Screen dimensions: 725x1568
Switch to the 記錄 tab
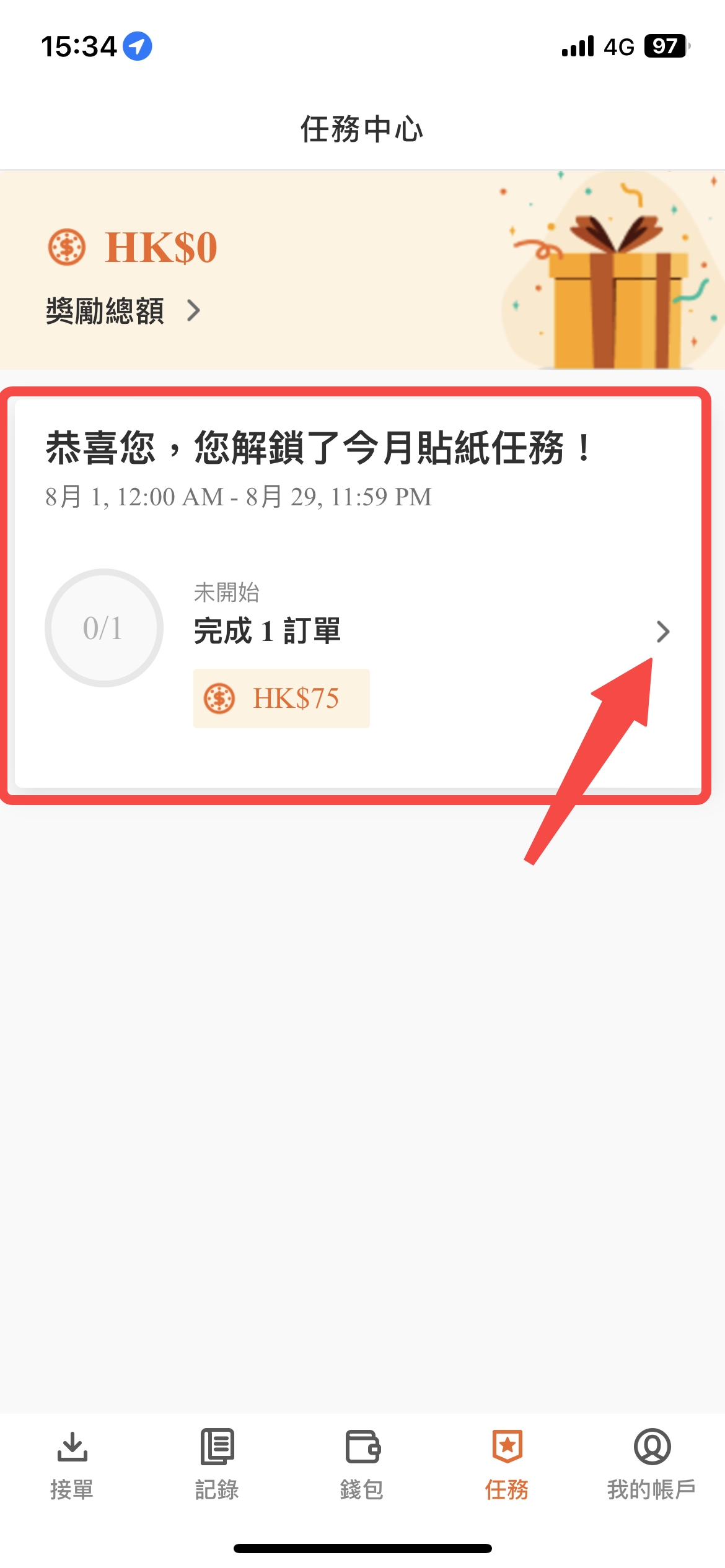click(x=217, y=1465)
